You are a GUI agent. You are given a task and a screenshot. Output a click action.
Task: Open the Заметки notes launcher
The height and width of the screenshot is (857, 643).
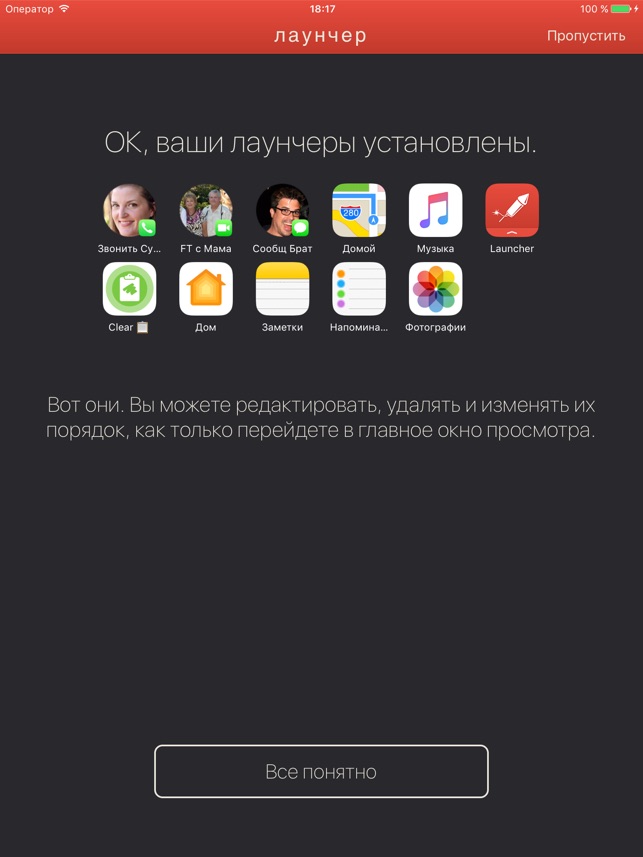click(x=282, y=289)
